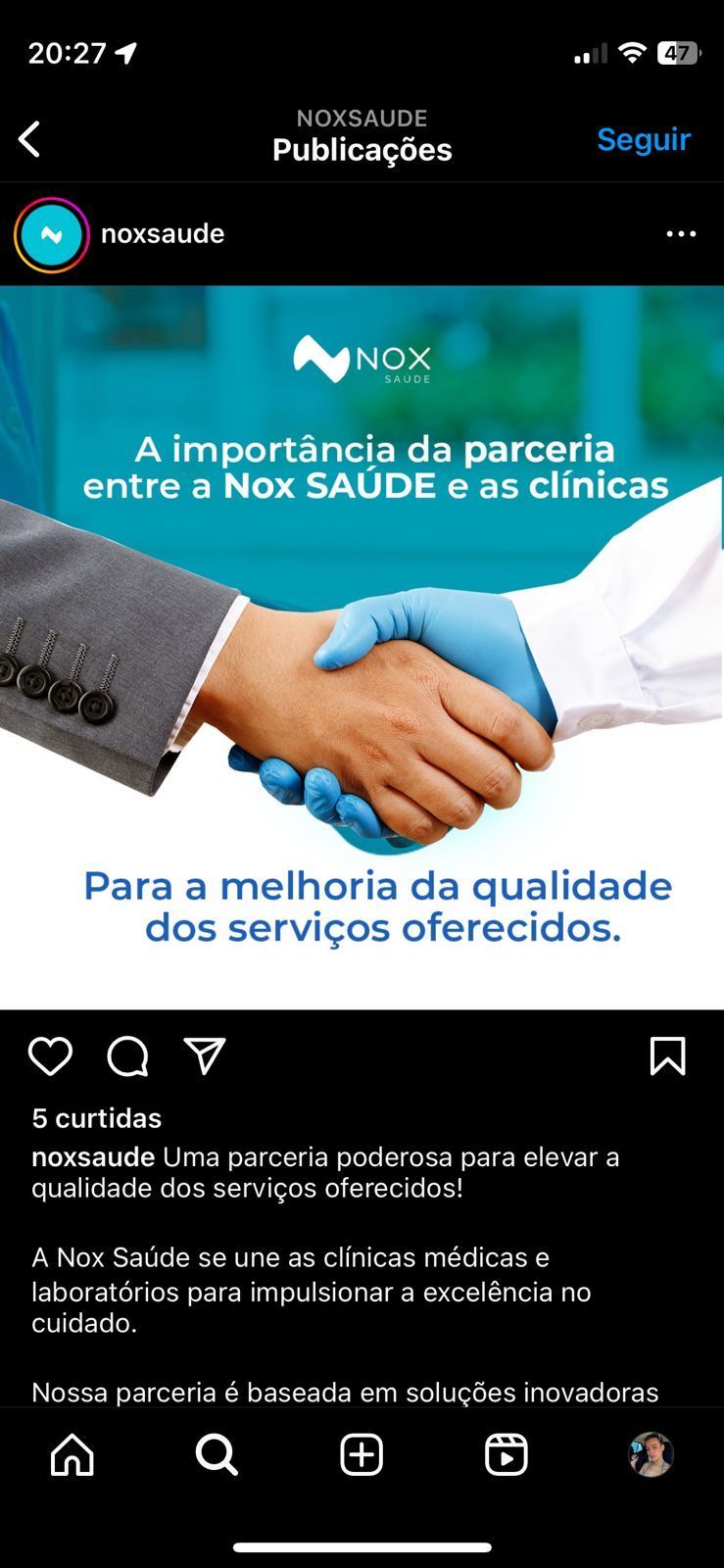Viewport: 724px width, 1568px height.
Task: Share this post via the paper plane
Action: (205, 1056)
